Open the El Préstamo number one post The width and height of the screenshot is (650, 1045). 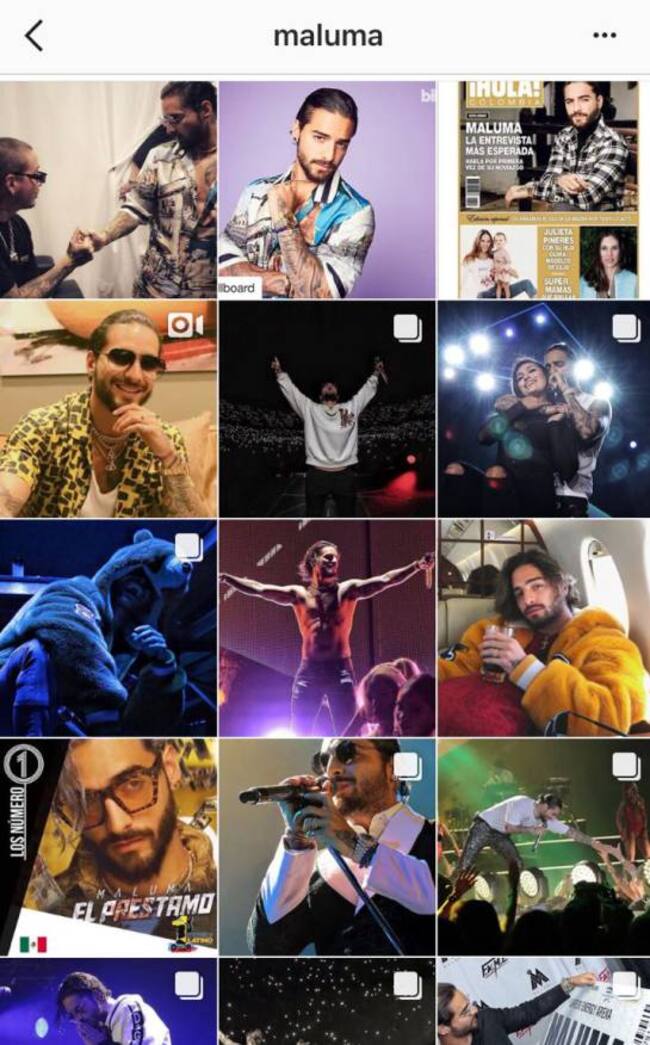click(108, 846)
